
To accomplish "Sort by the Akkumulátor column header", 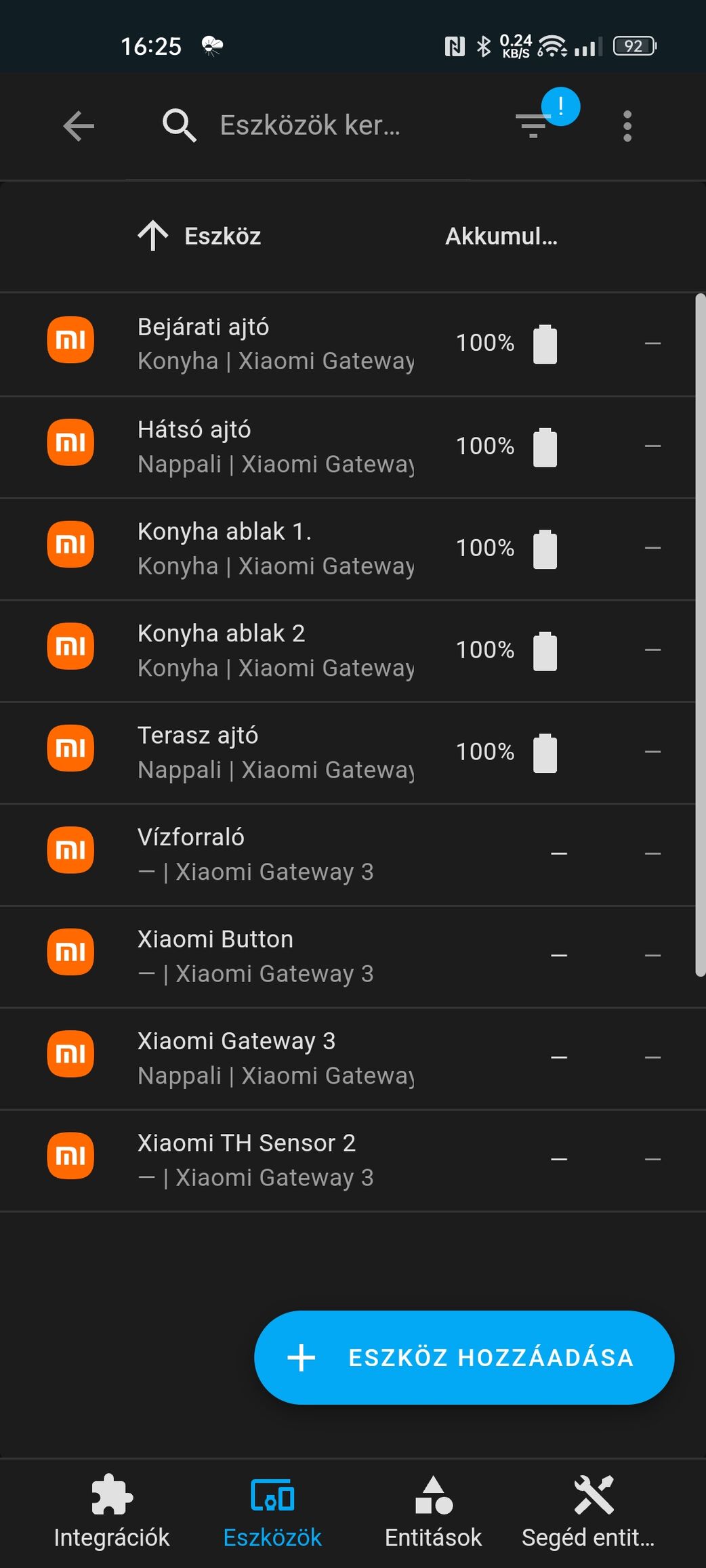I will 501,236.
